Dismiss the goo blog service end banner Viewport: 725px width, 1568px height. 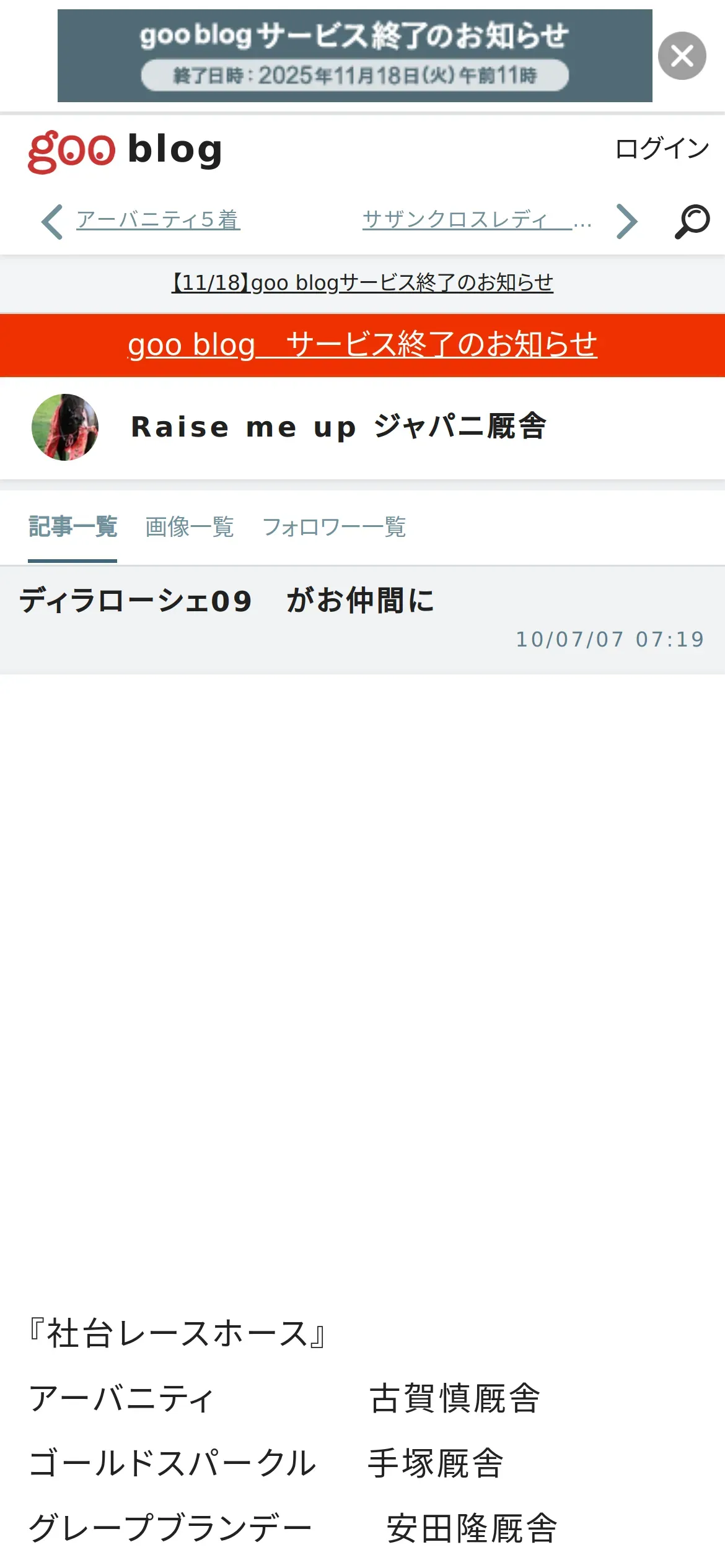682,56
